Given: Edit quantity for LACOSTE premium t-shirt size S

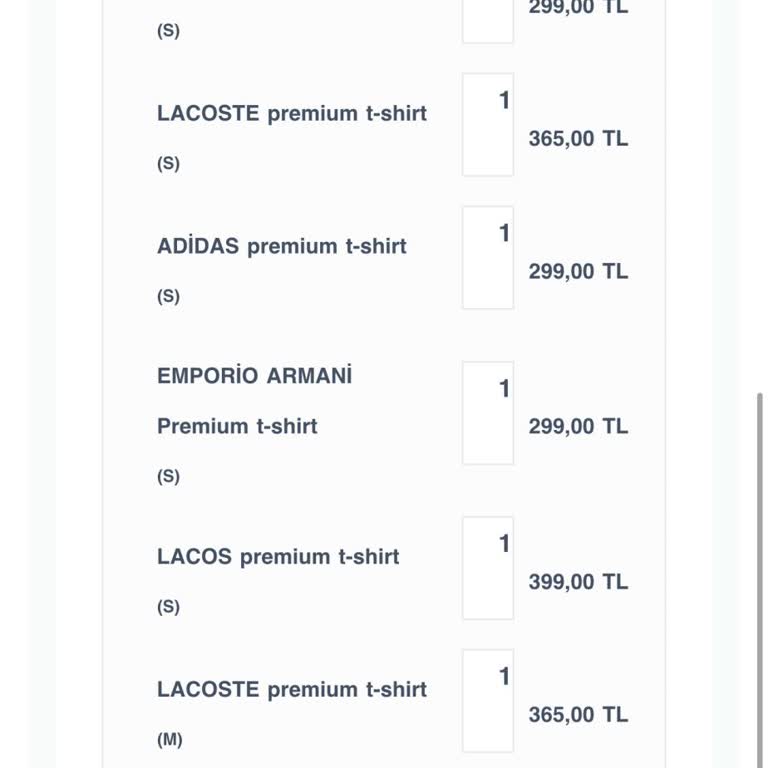Looking at the screenshot, I should click(488, 125).
